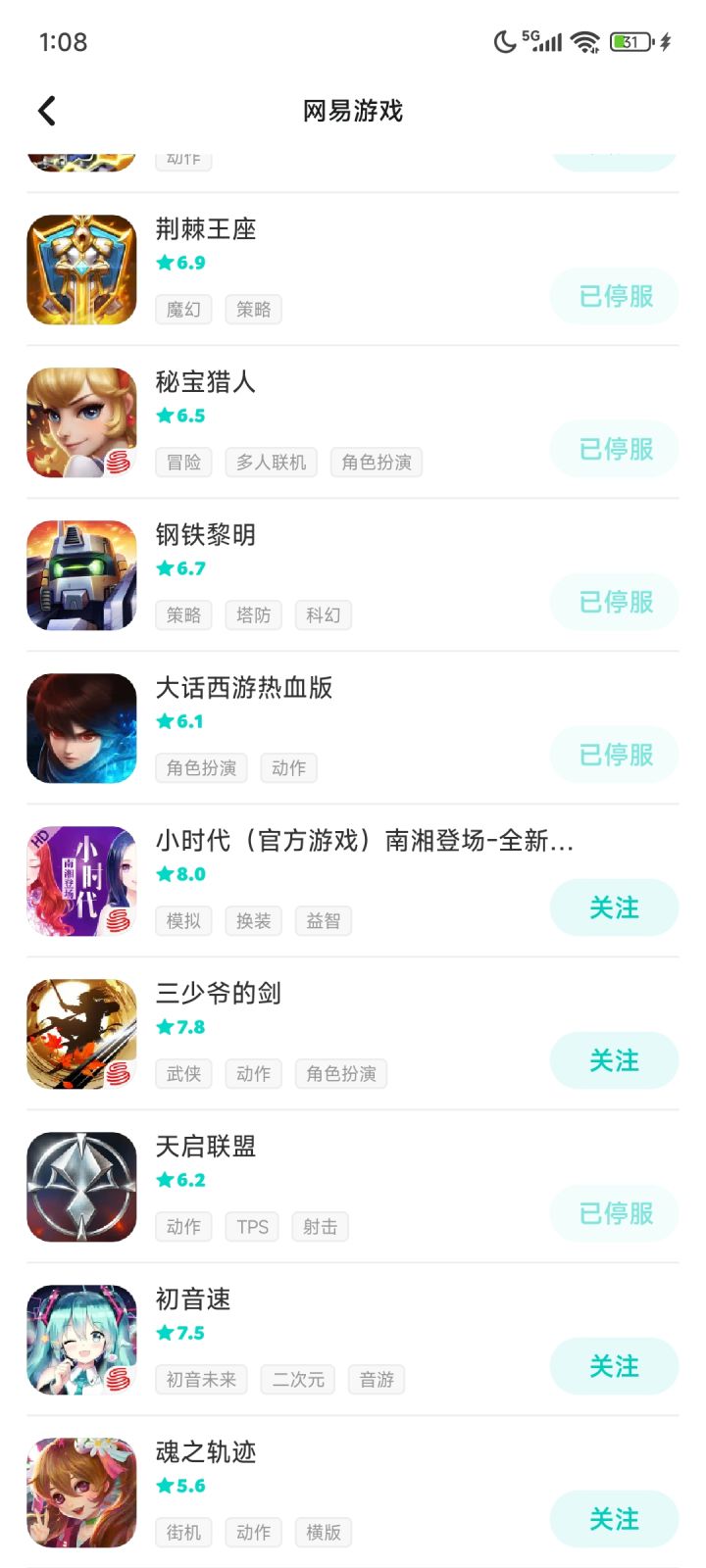The height and width of the screenshot is (1568, 706).
Task: Follow the 小时代 game
Action: coord(615,907)
